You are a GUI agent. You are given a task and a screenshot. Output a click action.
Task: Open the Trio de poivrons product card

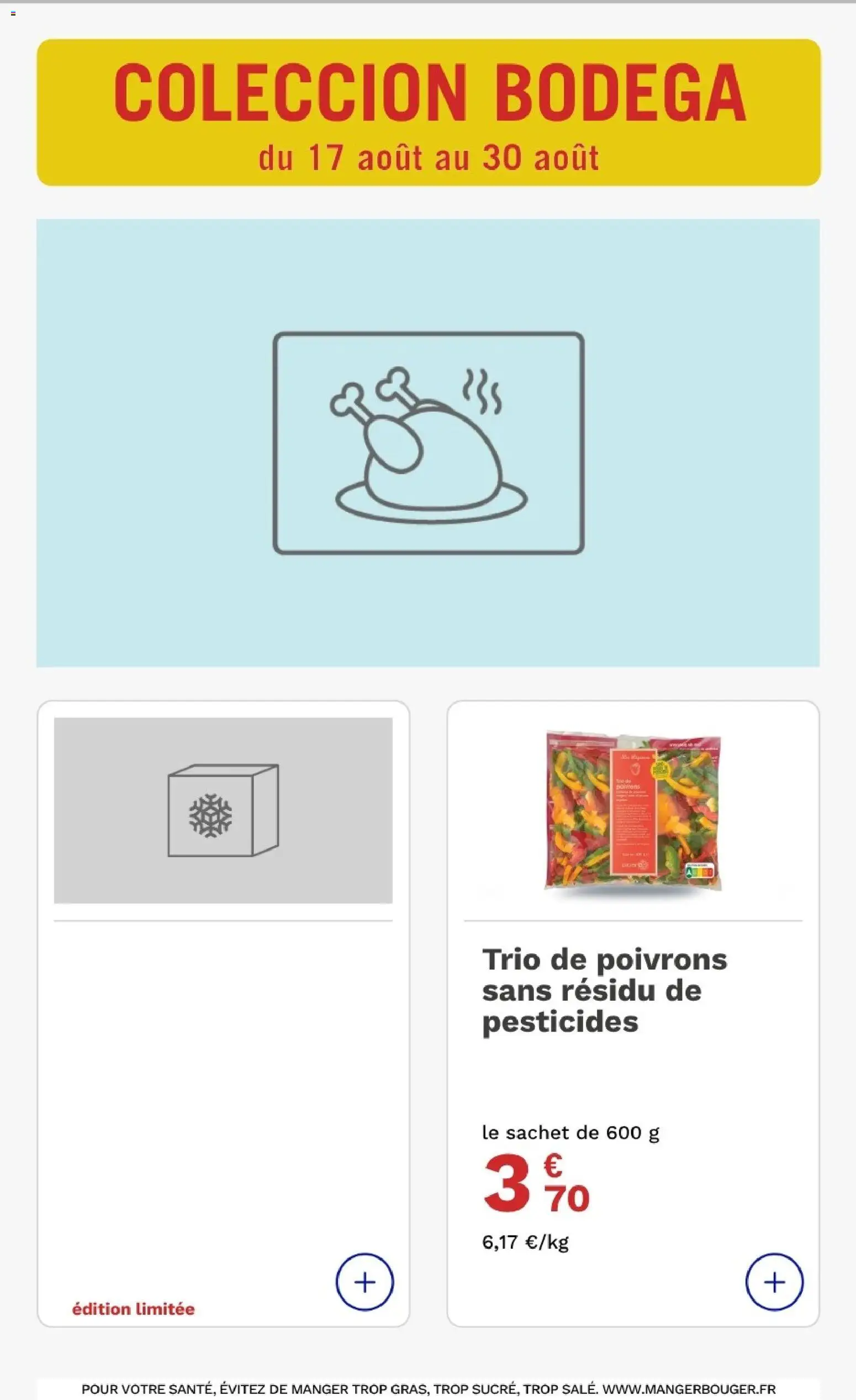click(x=633, y=1014)
